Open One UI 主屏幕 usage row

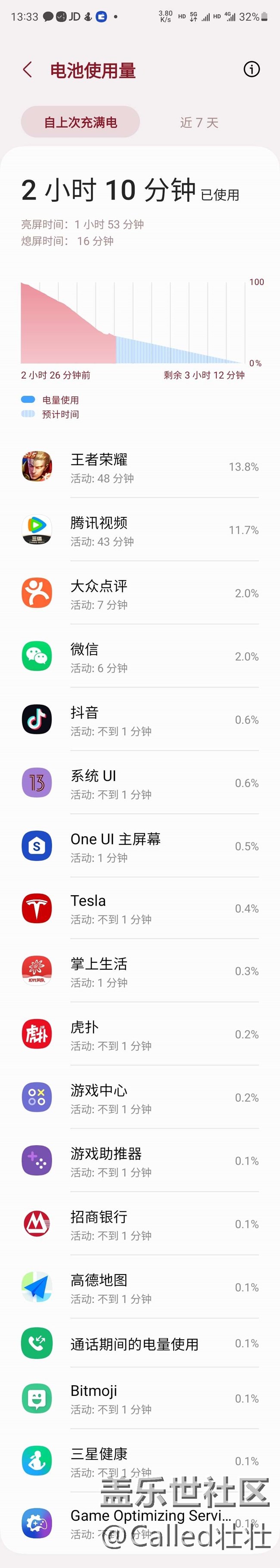(x=140, y=847)
